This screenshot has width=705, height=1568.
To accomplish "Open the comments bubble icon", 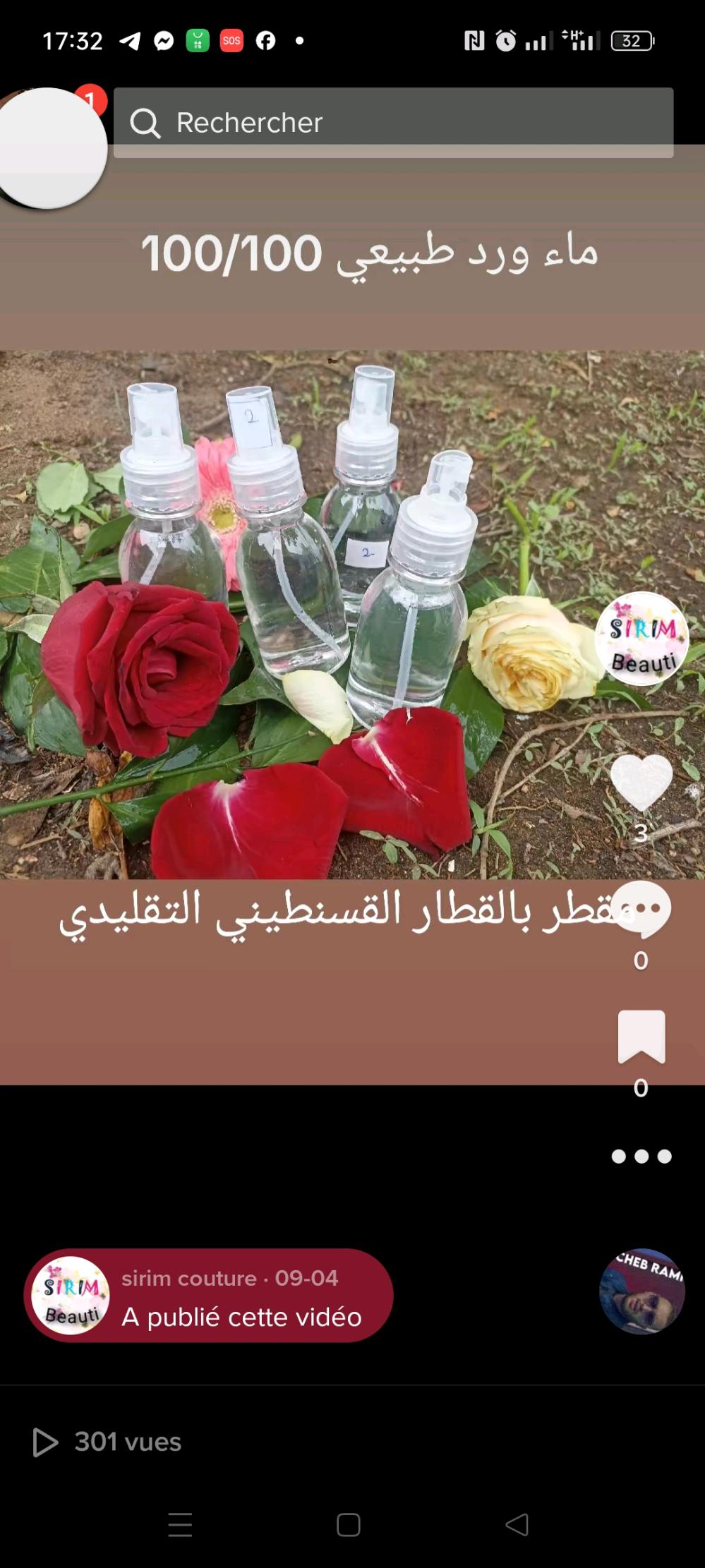I will (641, 909).
